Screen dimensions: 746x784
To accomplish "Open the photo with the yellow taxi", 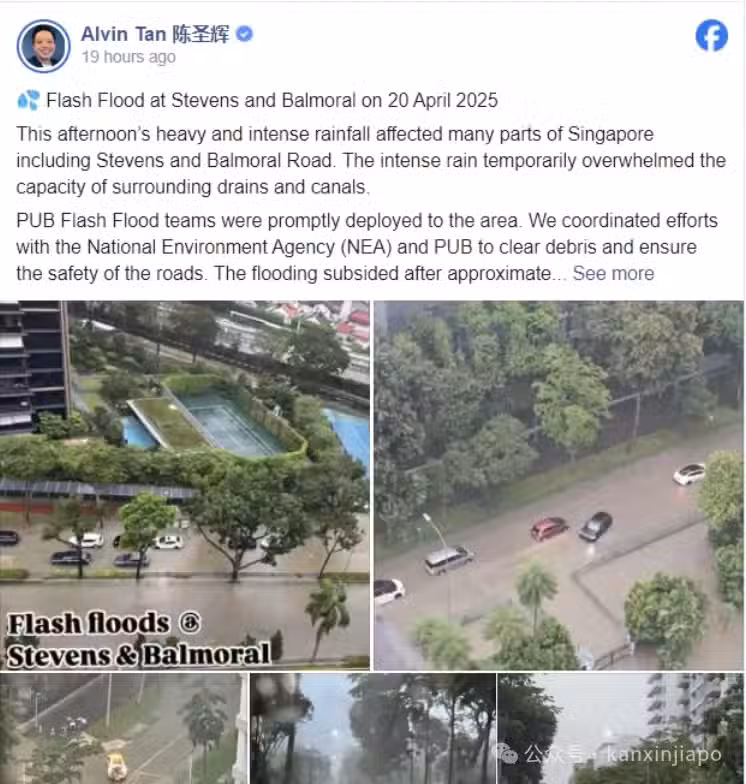I will pyautogui.click(x=120, y=728).
